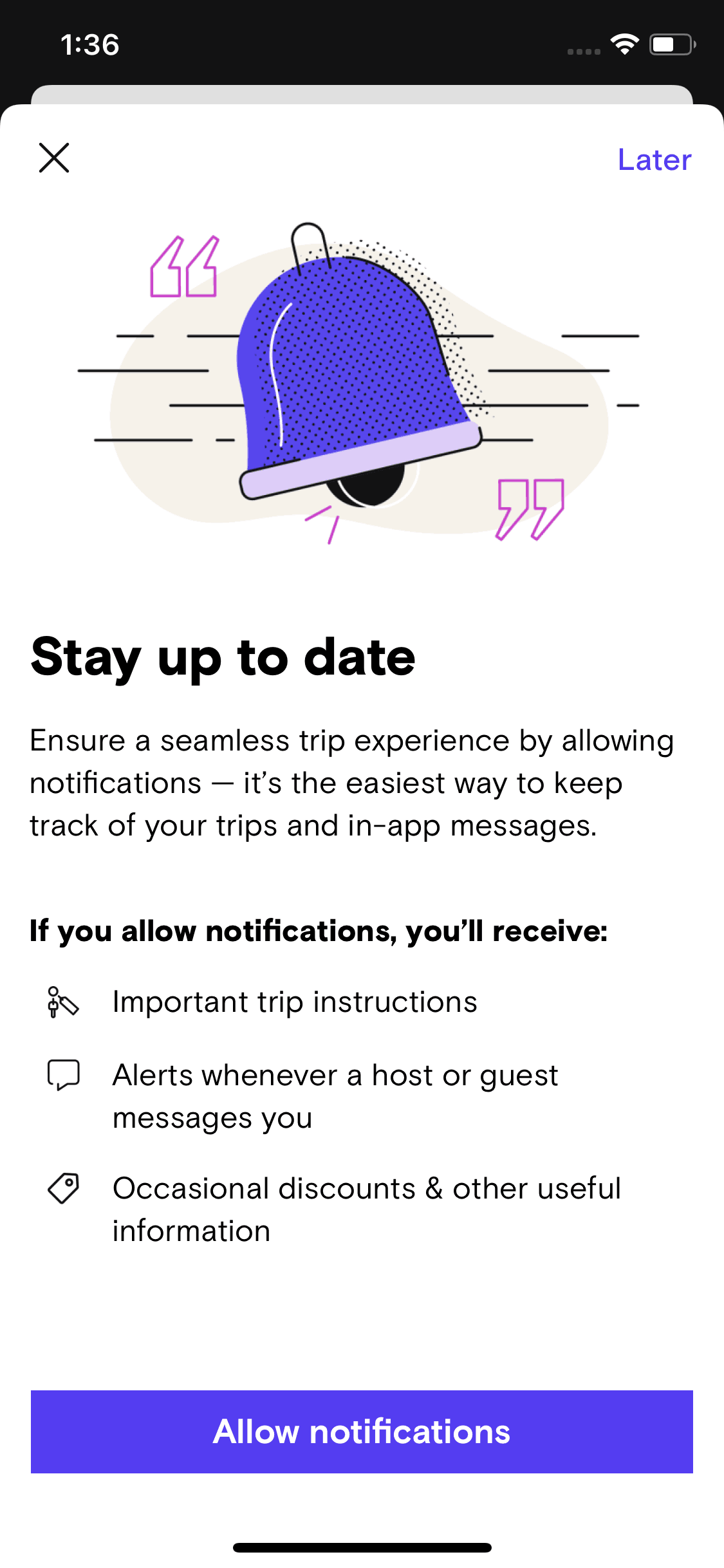This screenshot has width=724, height=1568.
Task: Select the host message speech bubble icon
Action: pos(63,1074)
